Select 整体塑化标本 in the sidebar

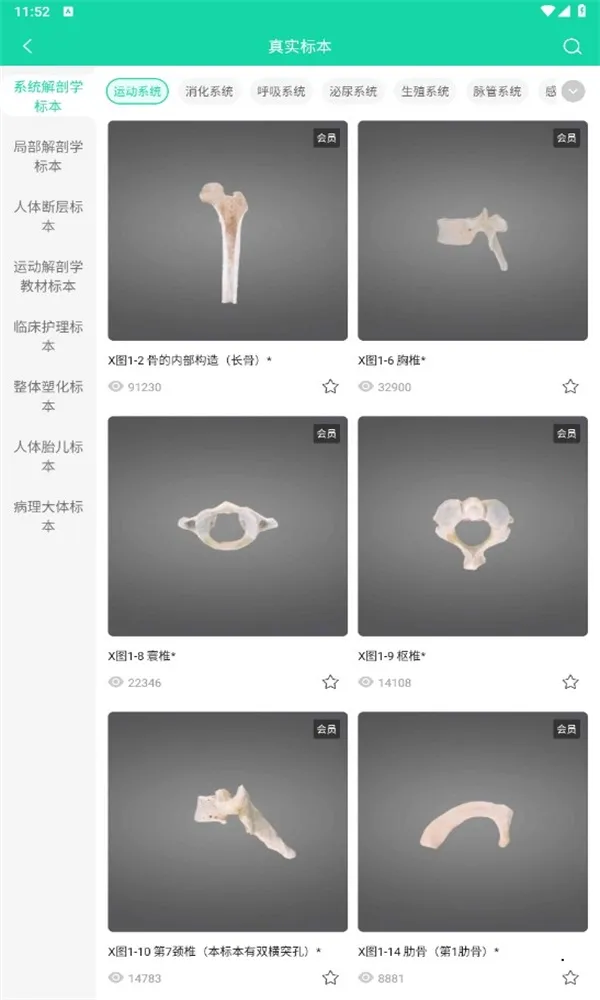click(48, 396)
